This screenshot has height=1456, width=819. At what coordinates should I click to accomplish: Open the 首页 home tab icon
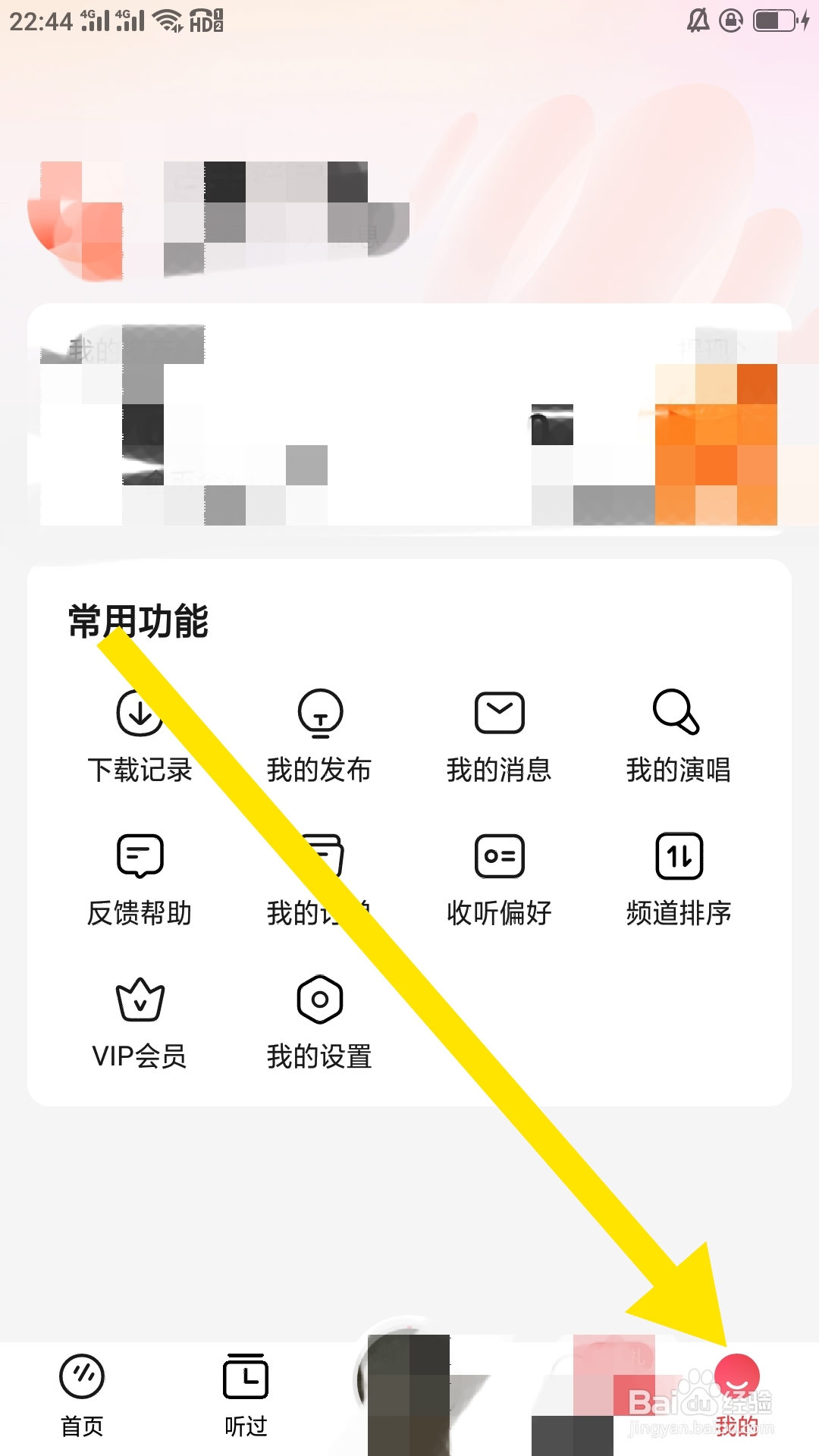point(81,1376)
